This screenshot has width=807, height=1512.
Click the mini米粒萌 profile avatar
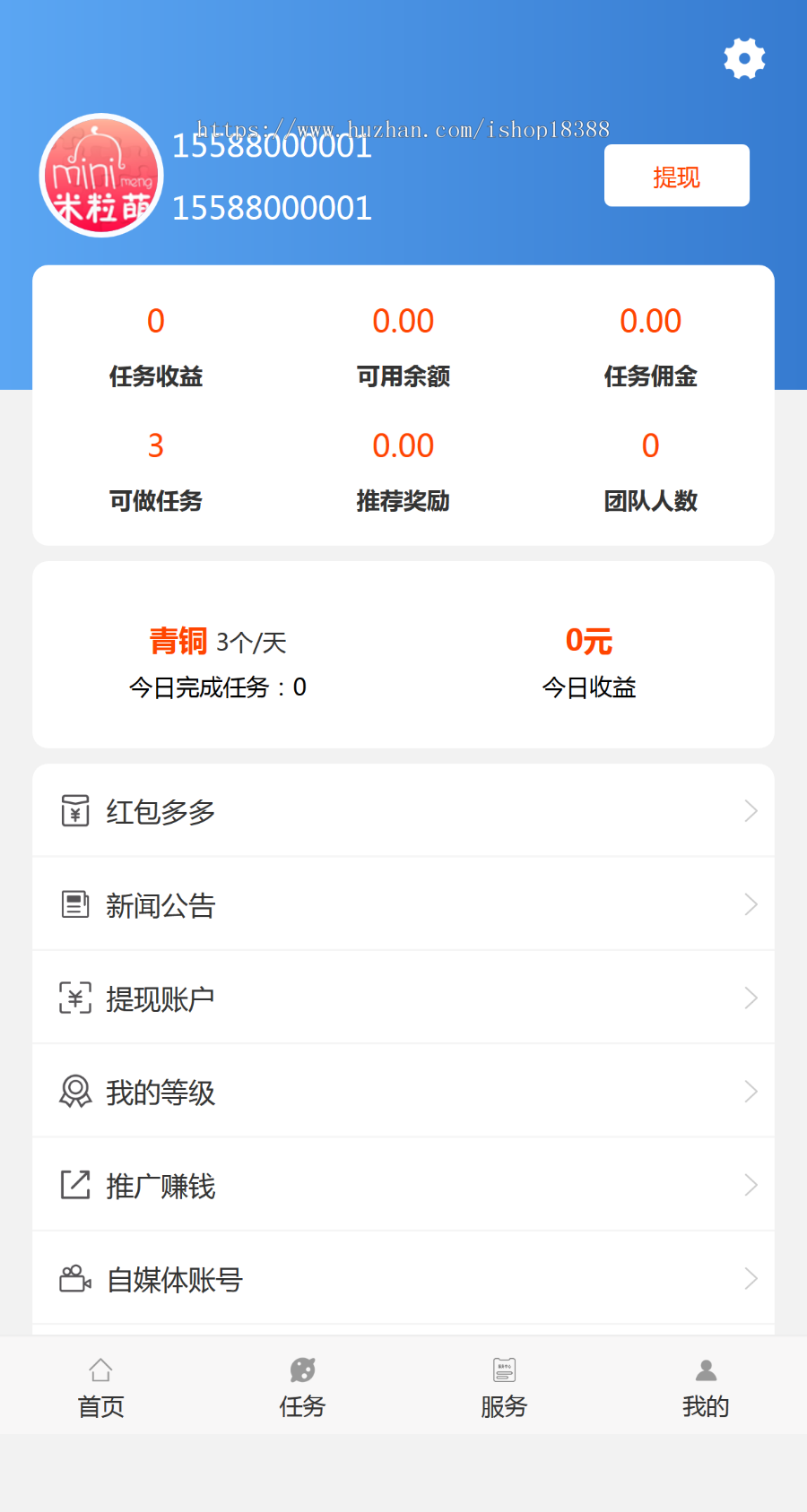point(101,175)
